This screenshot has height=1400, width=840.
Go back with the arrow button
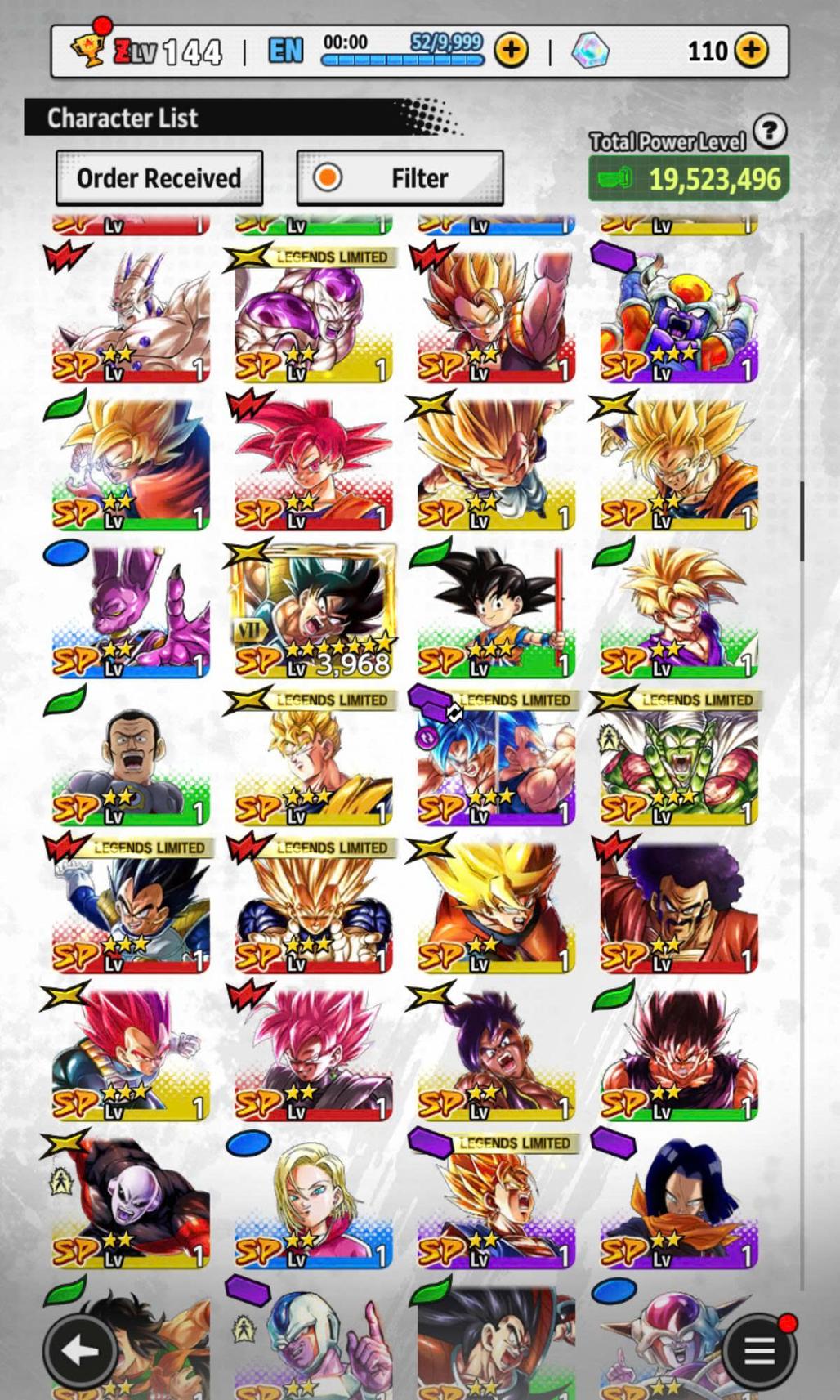point(79,1350)
